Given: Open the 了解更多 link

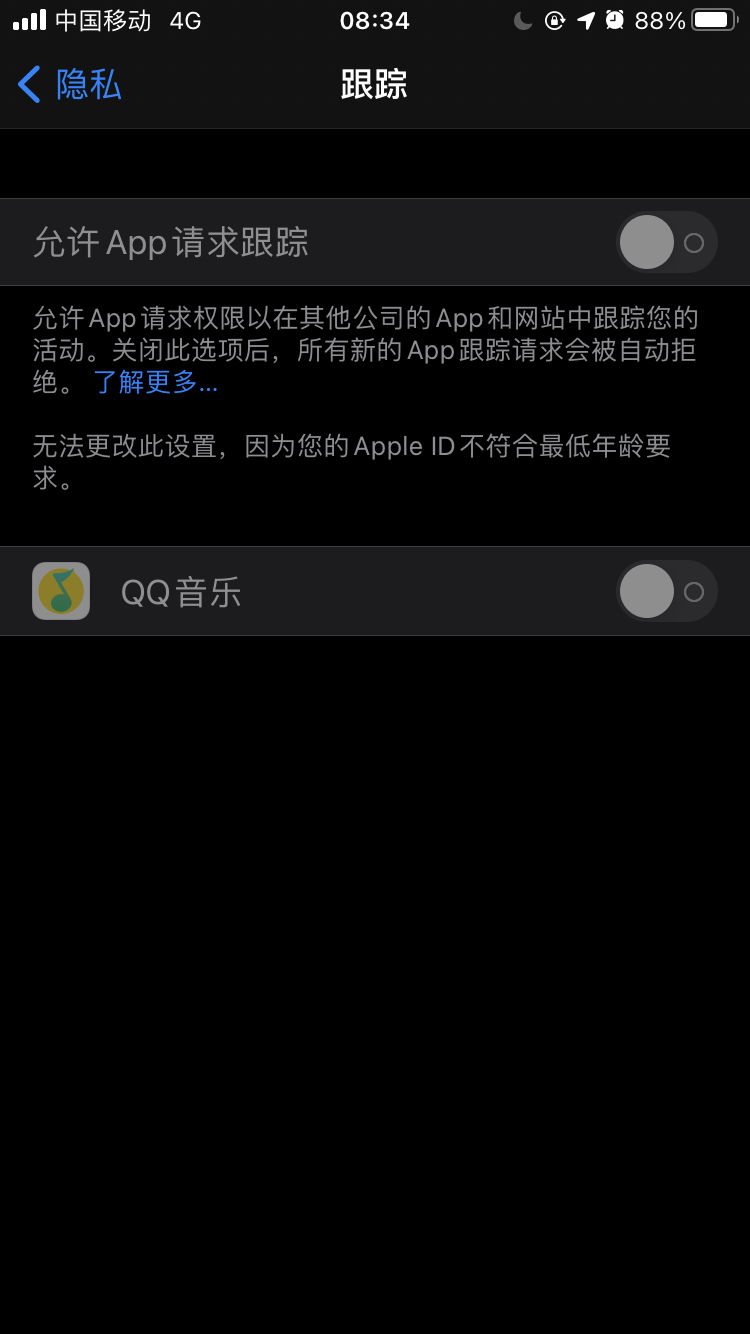Looking at the screenshot, I should (x=155, y=382).
